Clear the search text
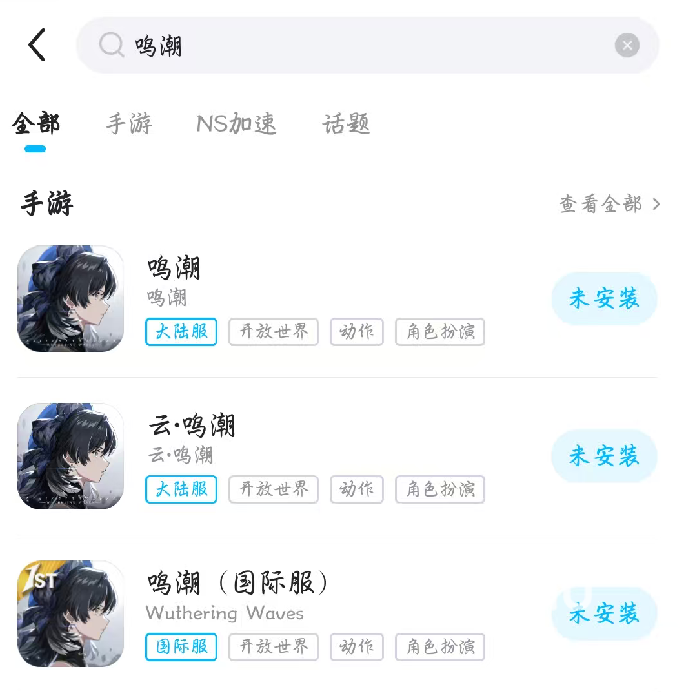 [x=627, y=45]
